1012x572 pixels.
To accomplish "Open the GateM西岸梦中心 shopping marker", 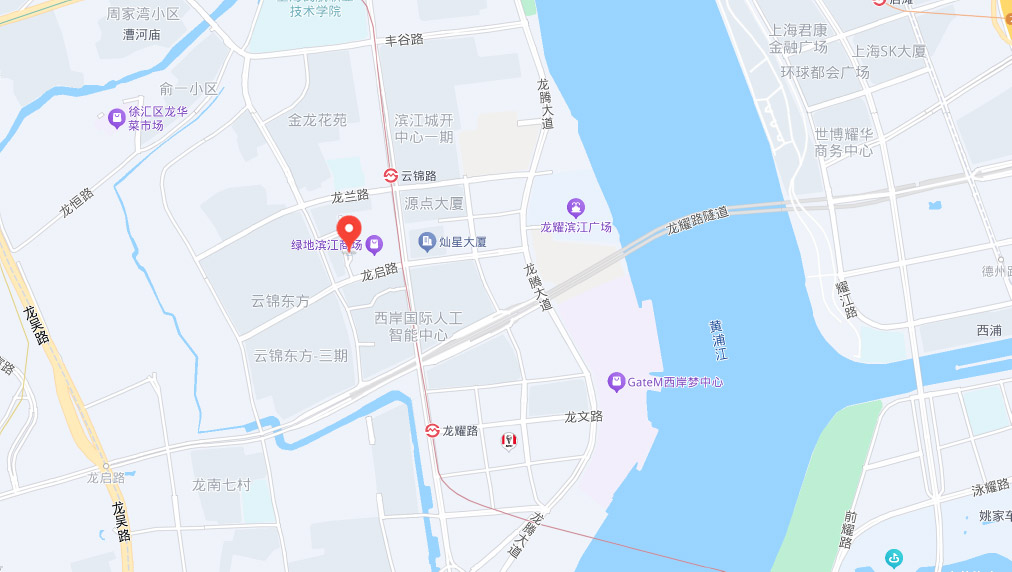I will point(617,382).
